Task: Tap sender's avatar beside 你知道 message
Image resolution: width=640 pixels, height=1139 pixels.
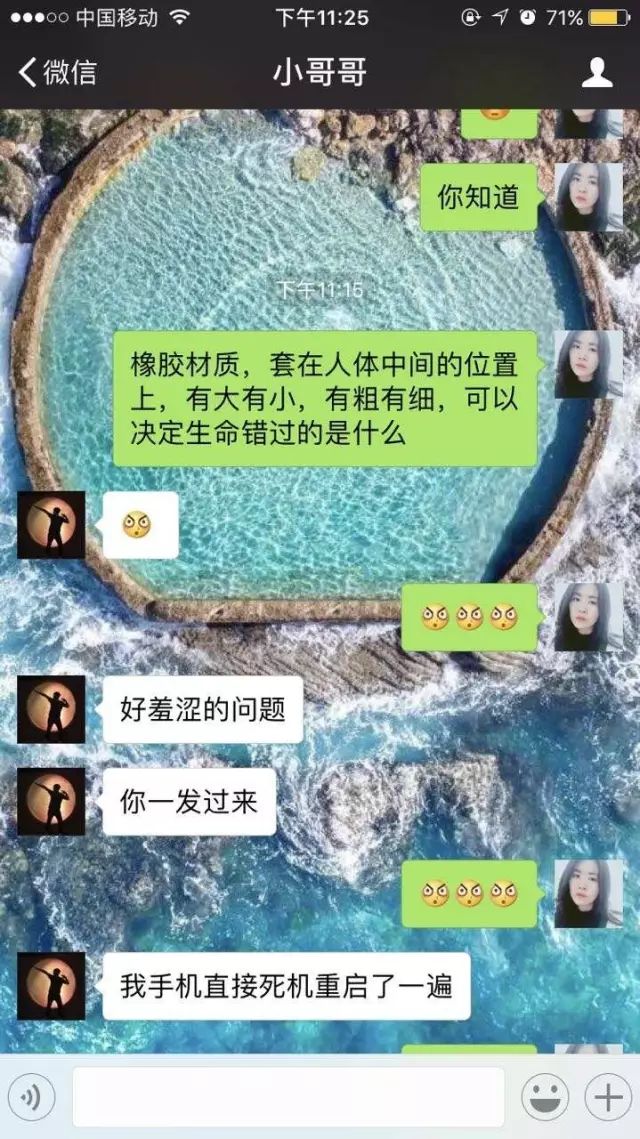Action: (x=589, y=197)
